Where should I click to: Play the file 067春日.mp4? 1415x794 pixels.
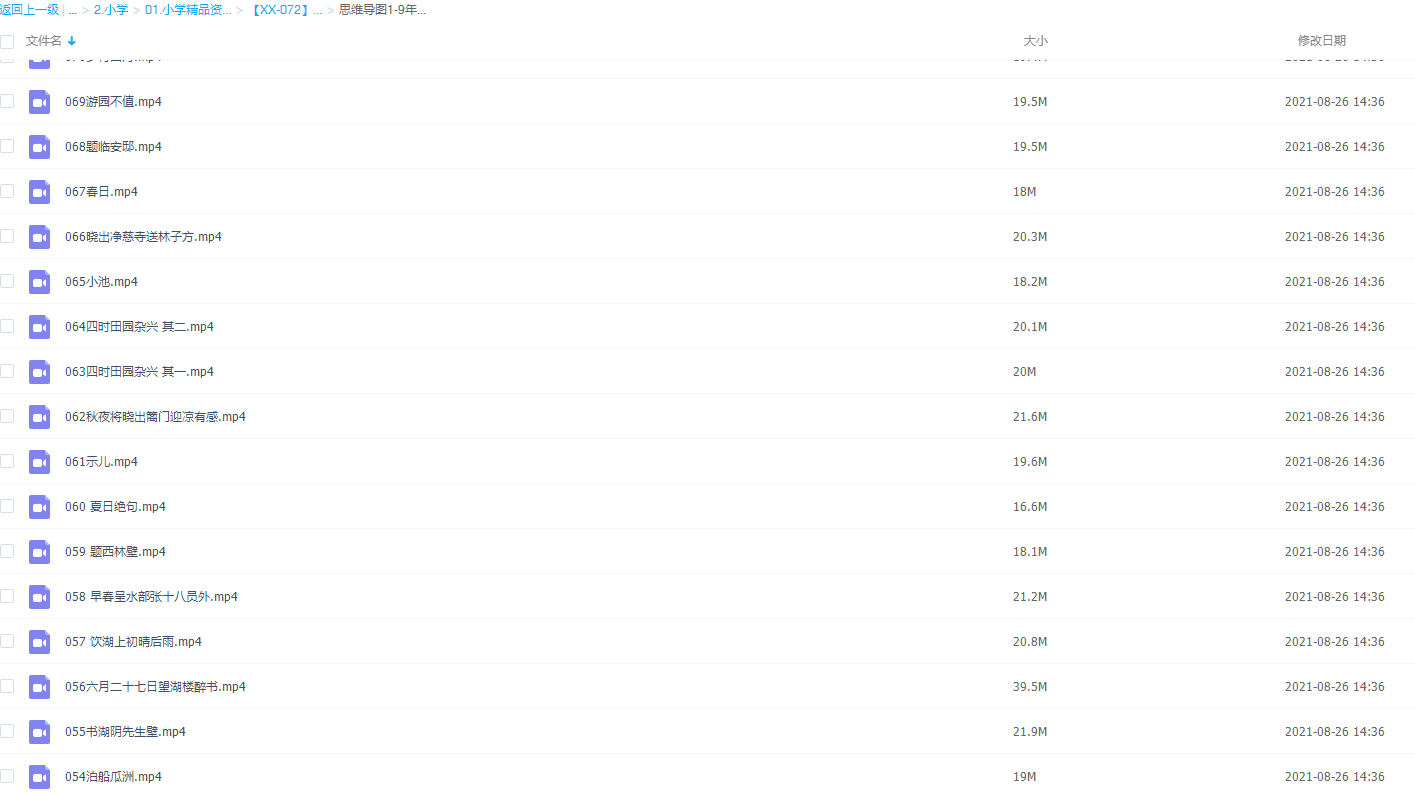[x=101, y=192]
